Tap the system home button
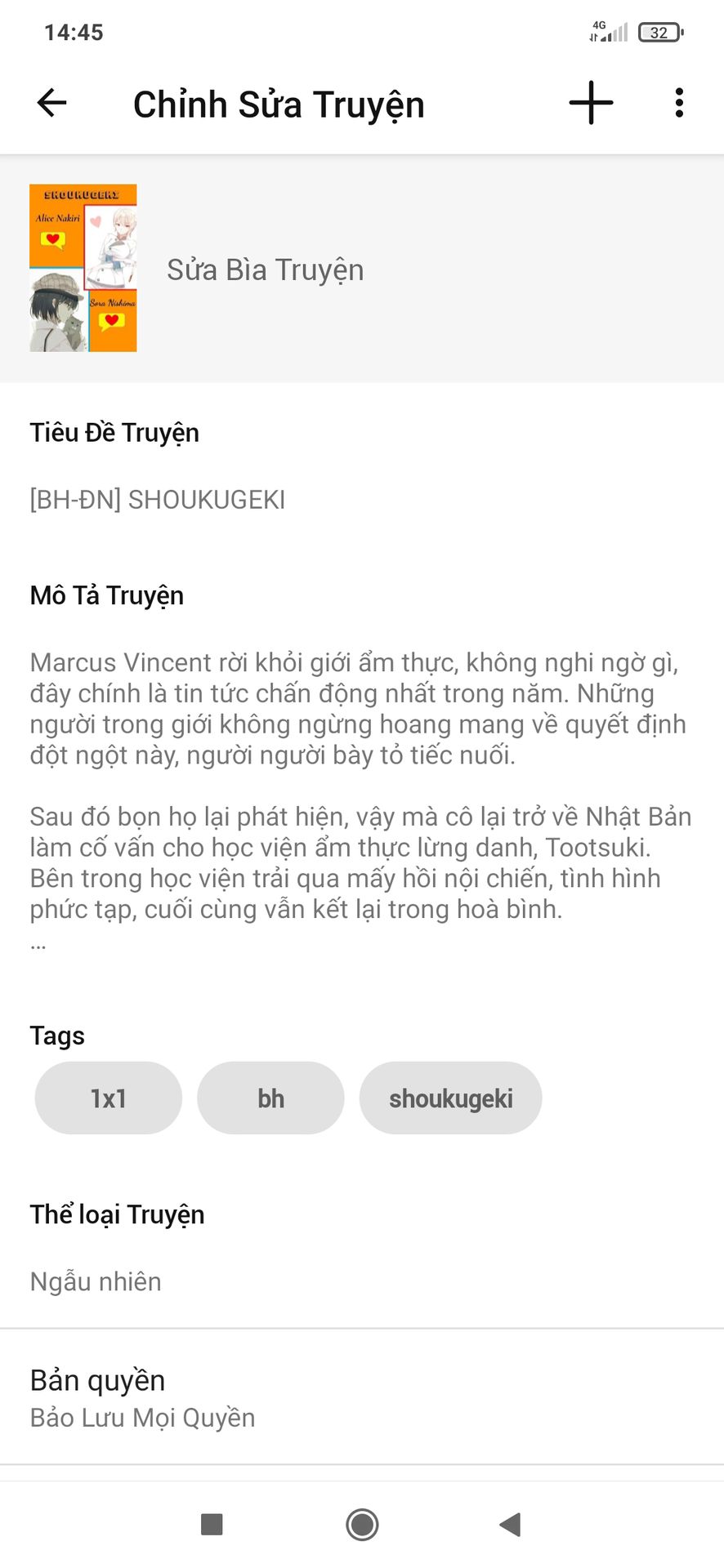This screenshot has width=724, height=1568. pyautogui.click(x=362, y=1524)
